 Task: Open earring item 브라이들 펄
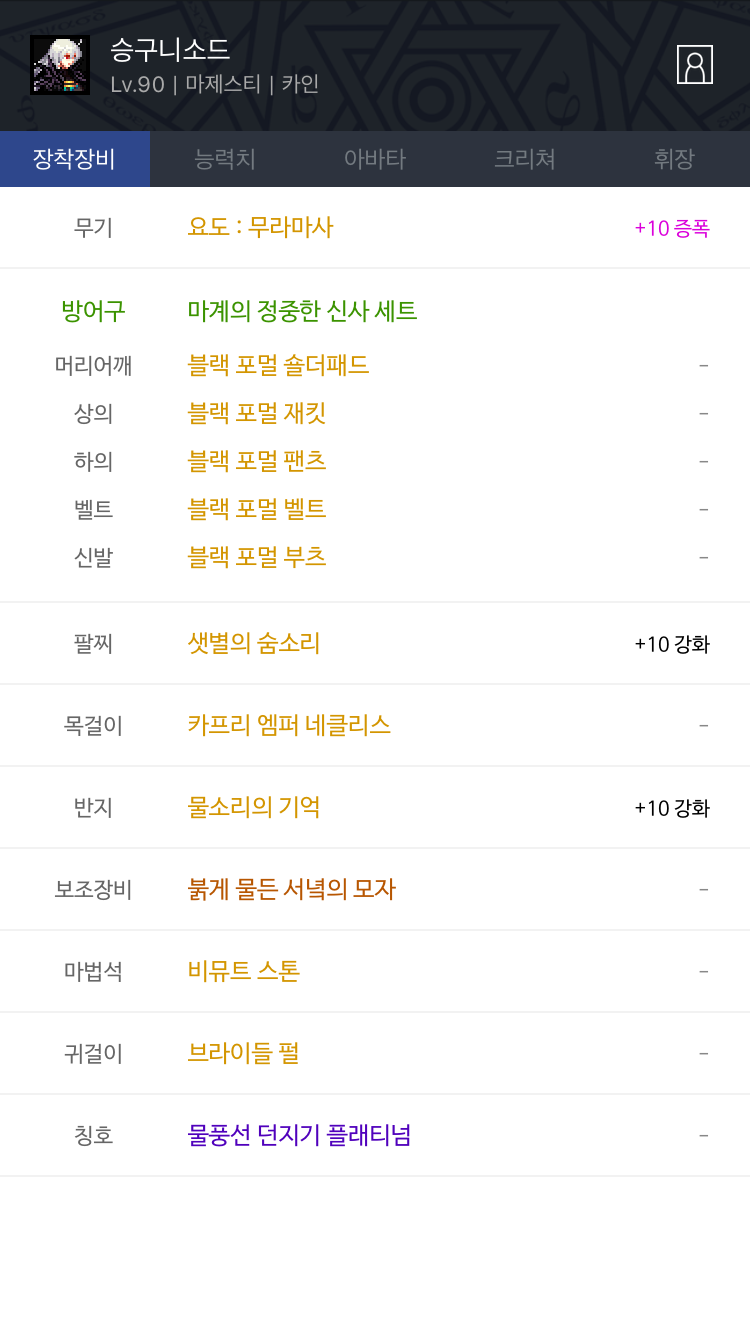pos(243,1053)
